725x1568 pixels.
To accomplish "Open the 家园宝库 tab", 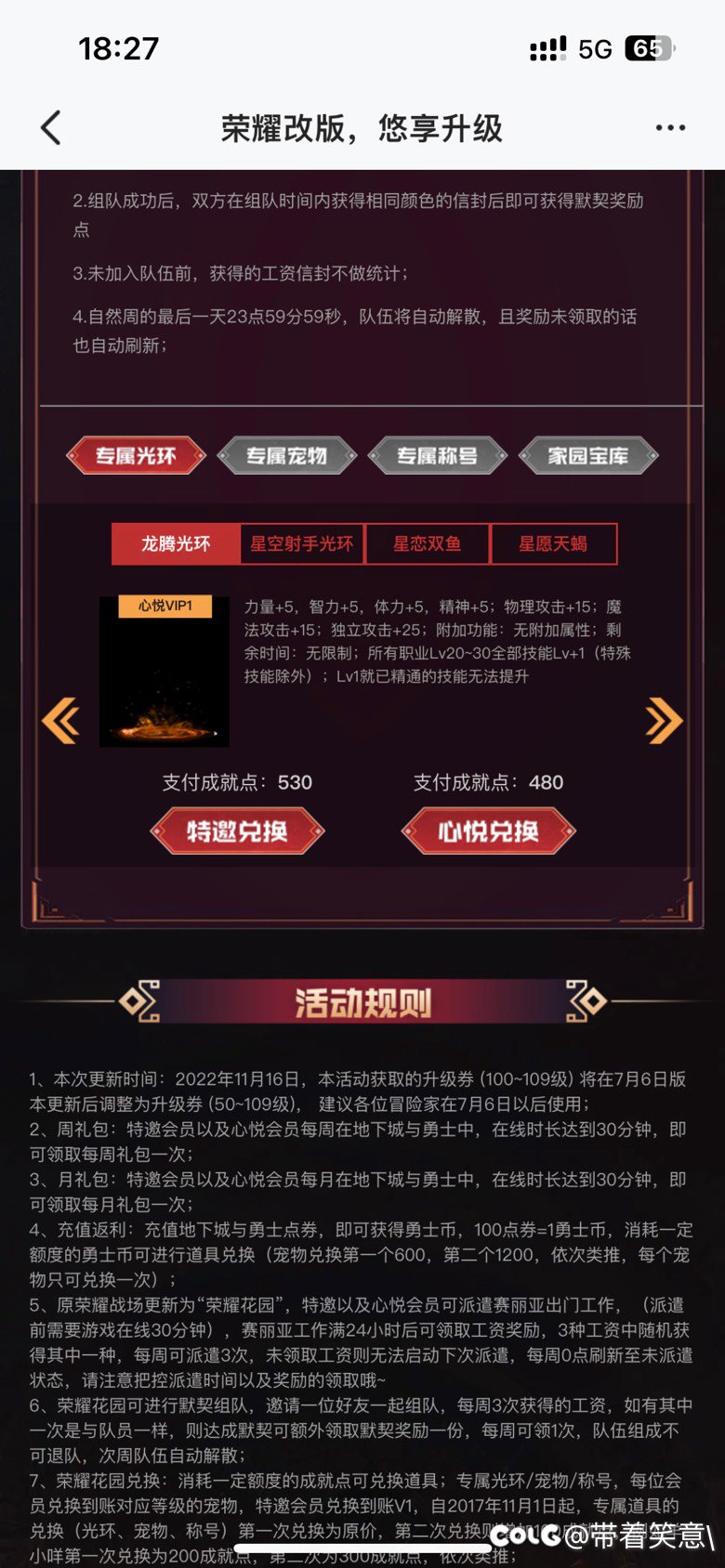I will [x=588, y=455].
